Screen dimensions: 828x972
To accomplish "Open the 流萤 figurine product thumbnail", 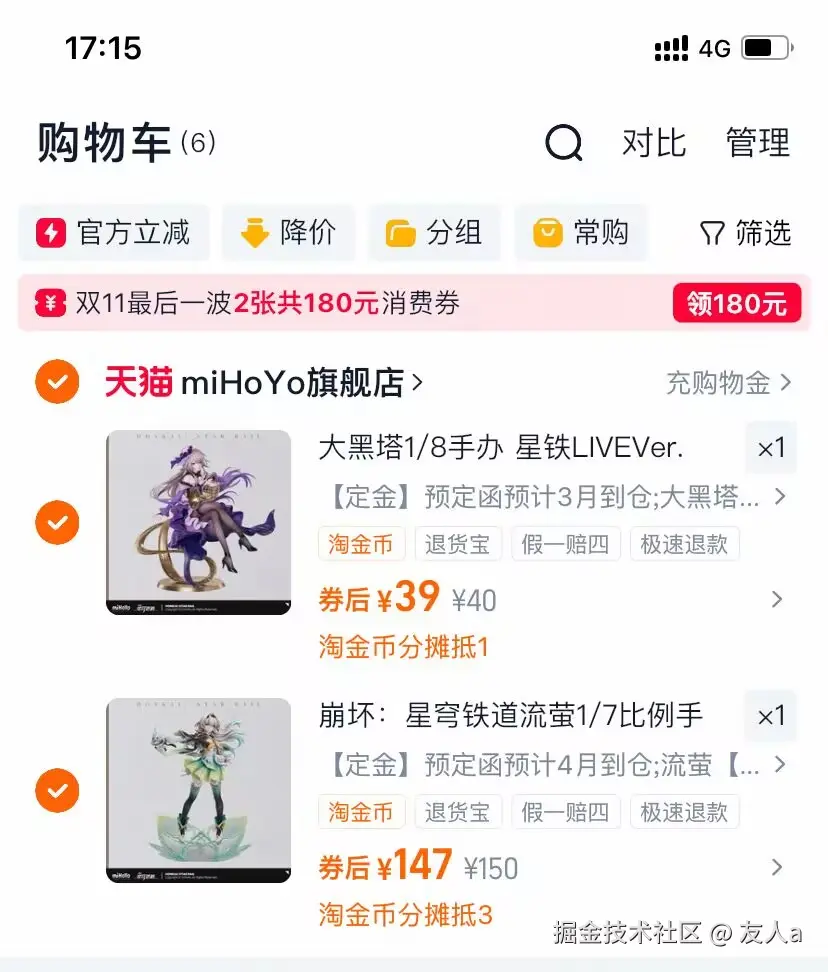I will (x=200, y=791).
